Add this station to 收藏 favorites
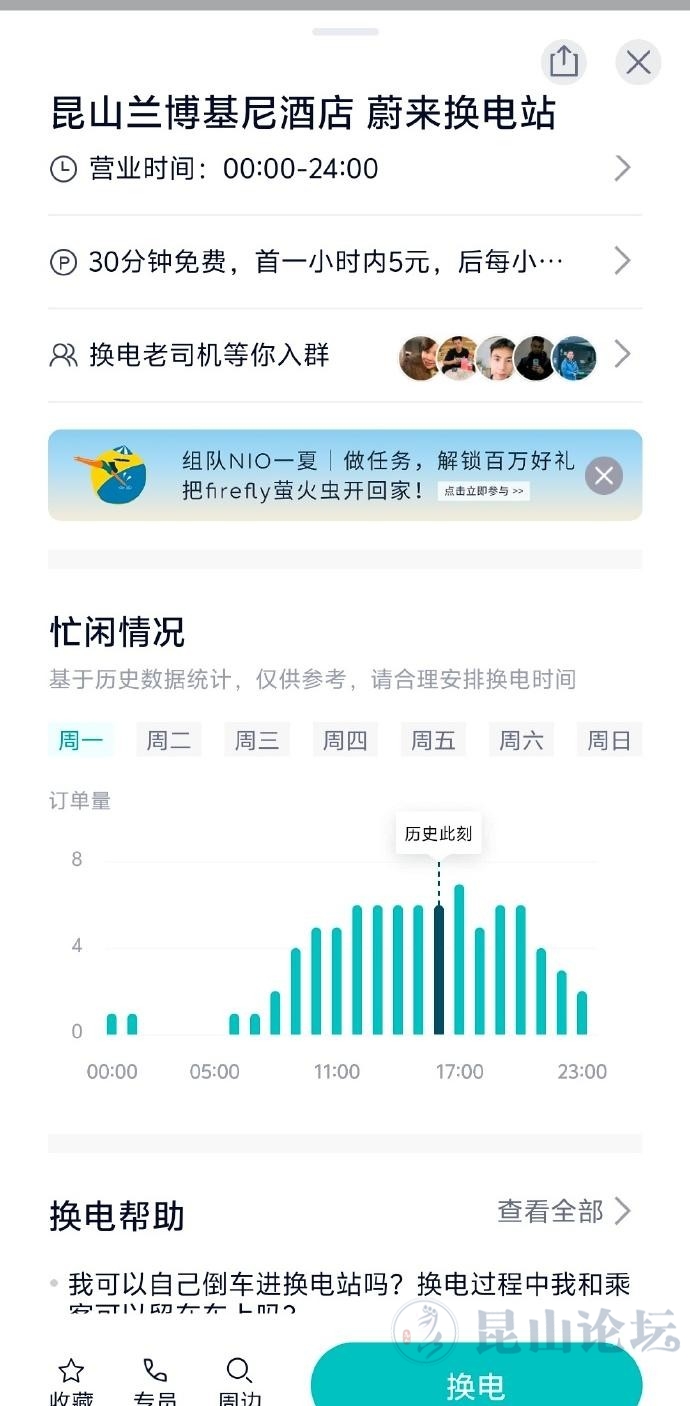Viewport: 690px width, 1406px height. tap(71, 1380)
